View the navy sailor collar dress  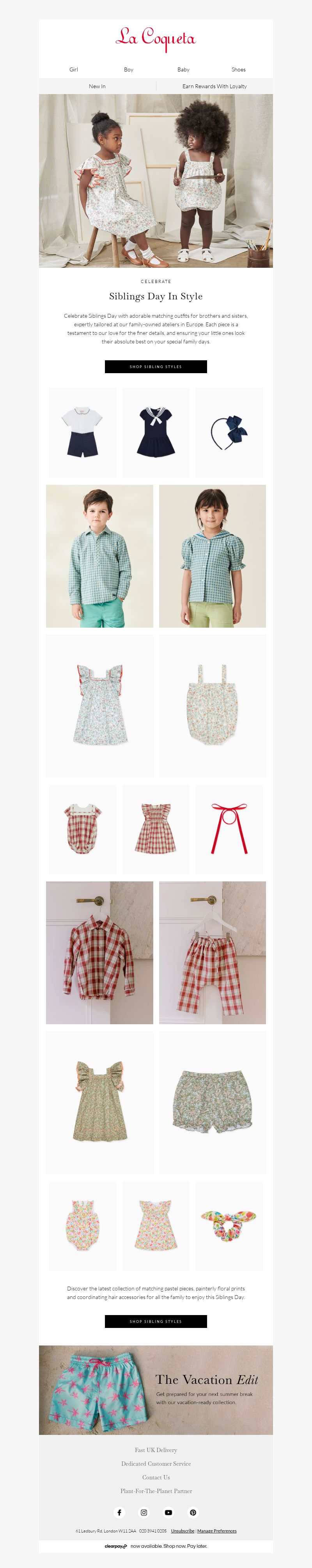coord(156,432)
